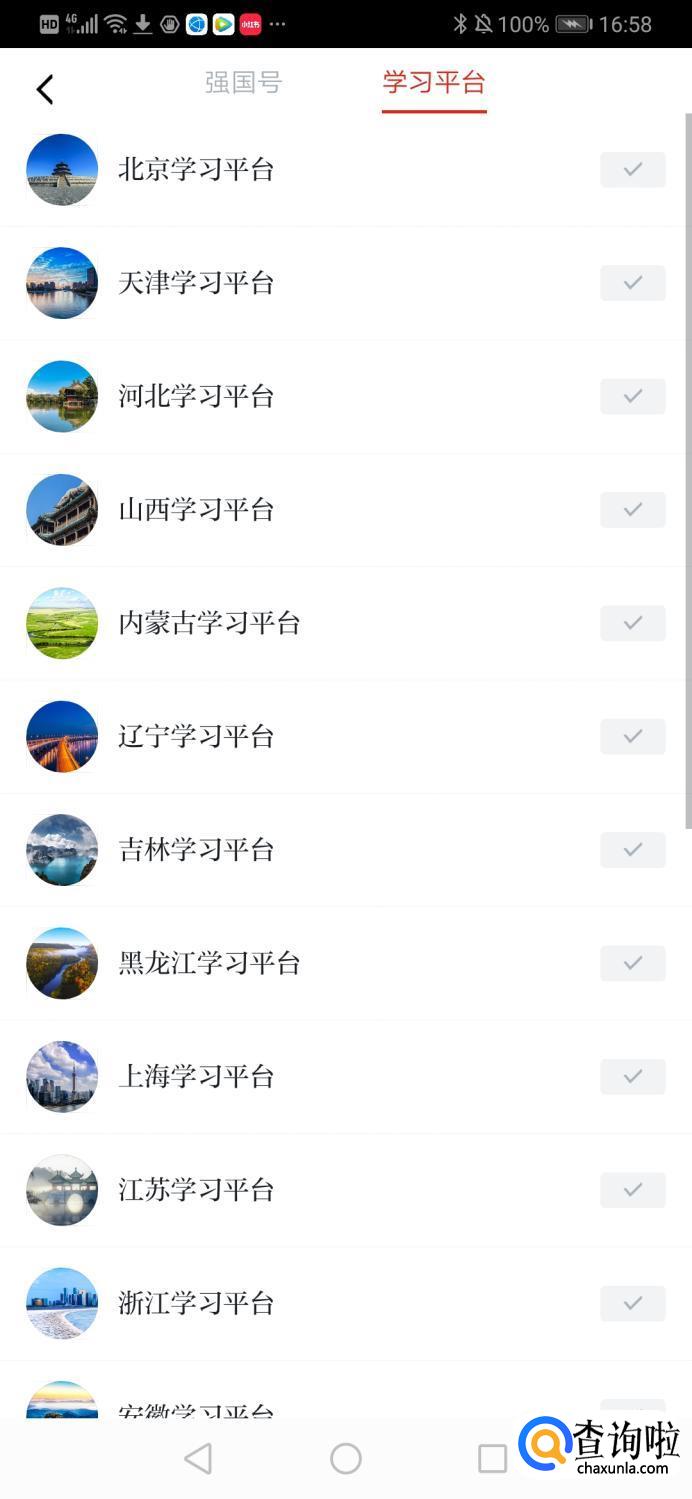Toggle subscription for 山西学习平台
692x1499 pixels.
[632, 510]
